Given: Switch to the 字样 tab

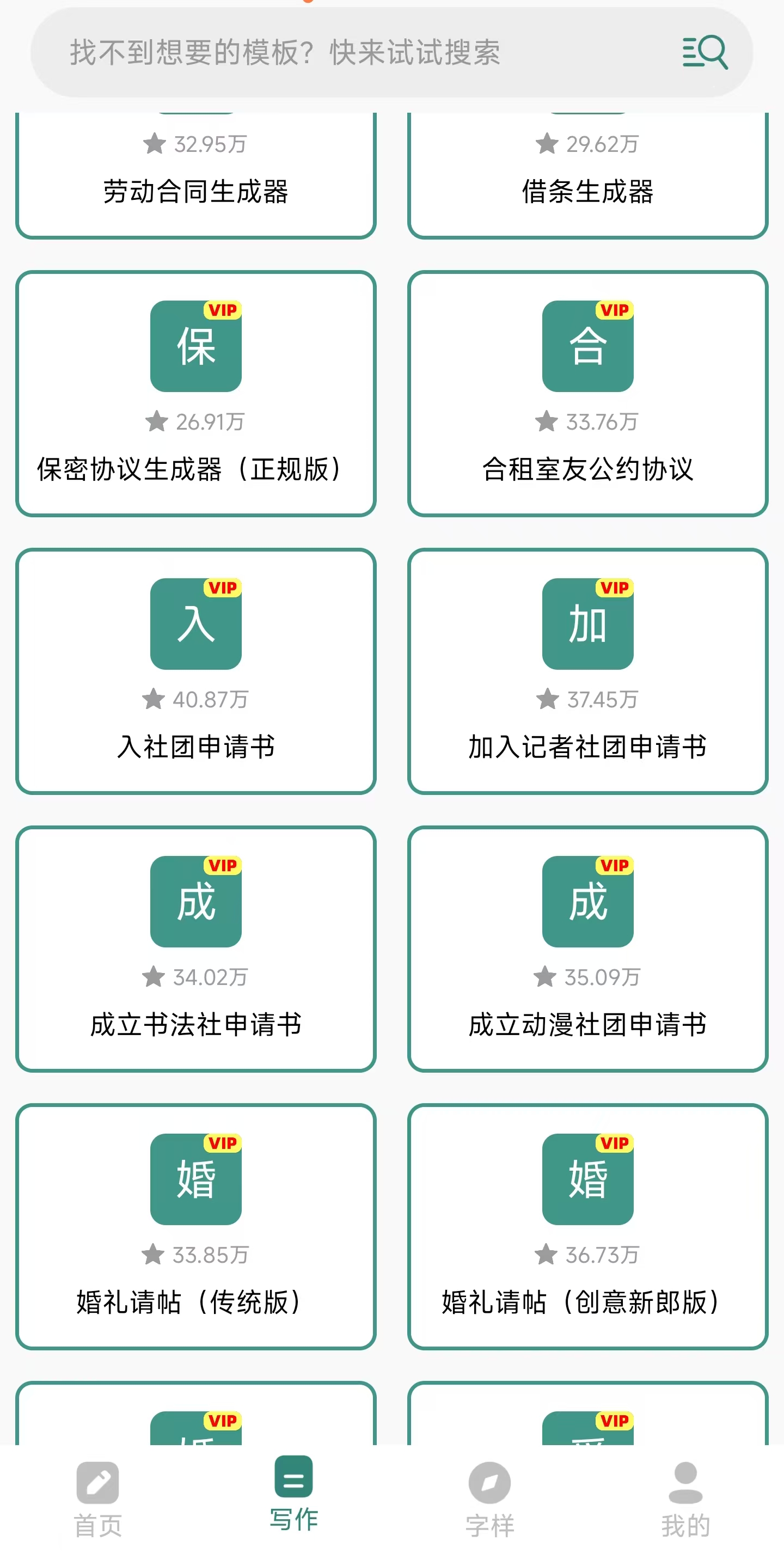Looking at the screenshot, I should coord(490,1499).
